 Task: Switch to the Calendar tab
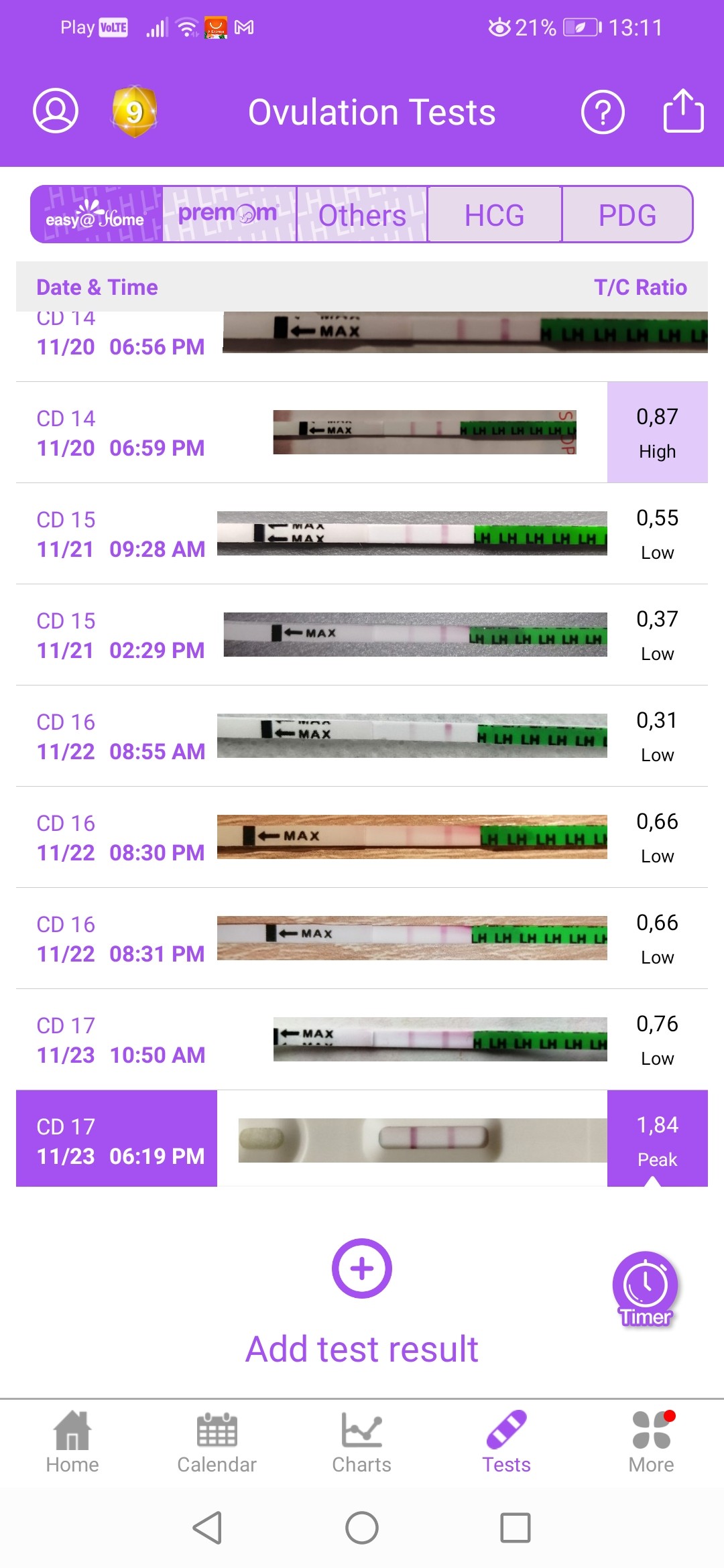(x=217, y=1441)
